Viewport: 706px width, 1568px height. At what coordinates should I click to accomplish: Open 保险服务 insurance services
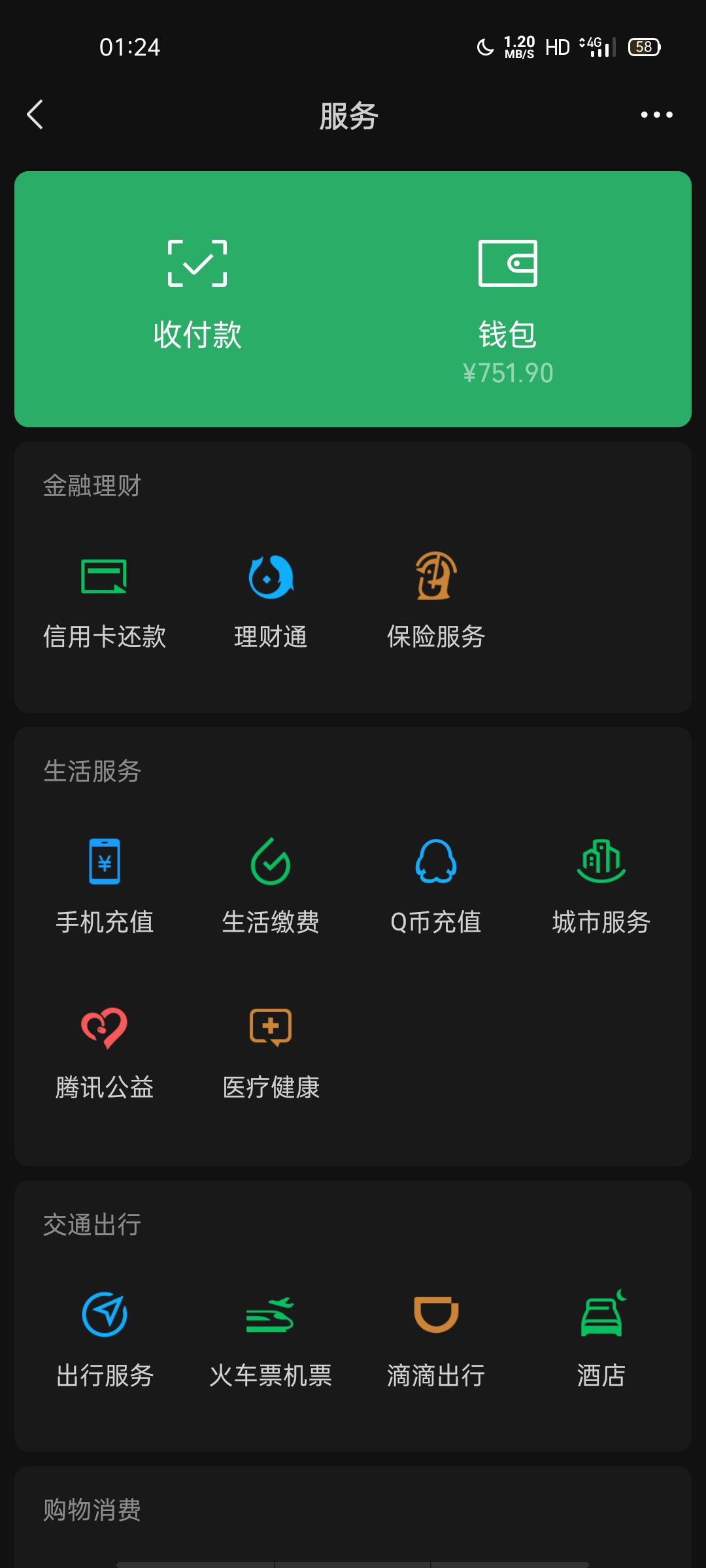(x=436, y=601)
